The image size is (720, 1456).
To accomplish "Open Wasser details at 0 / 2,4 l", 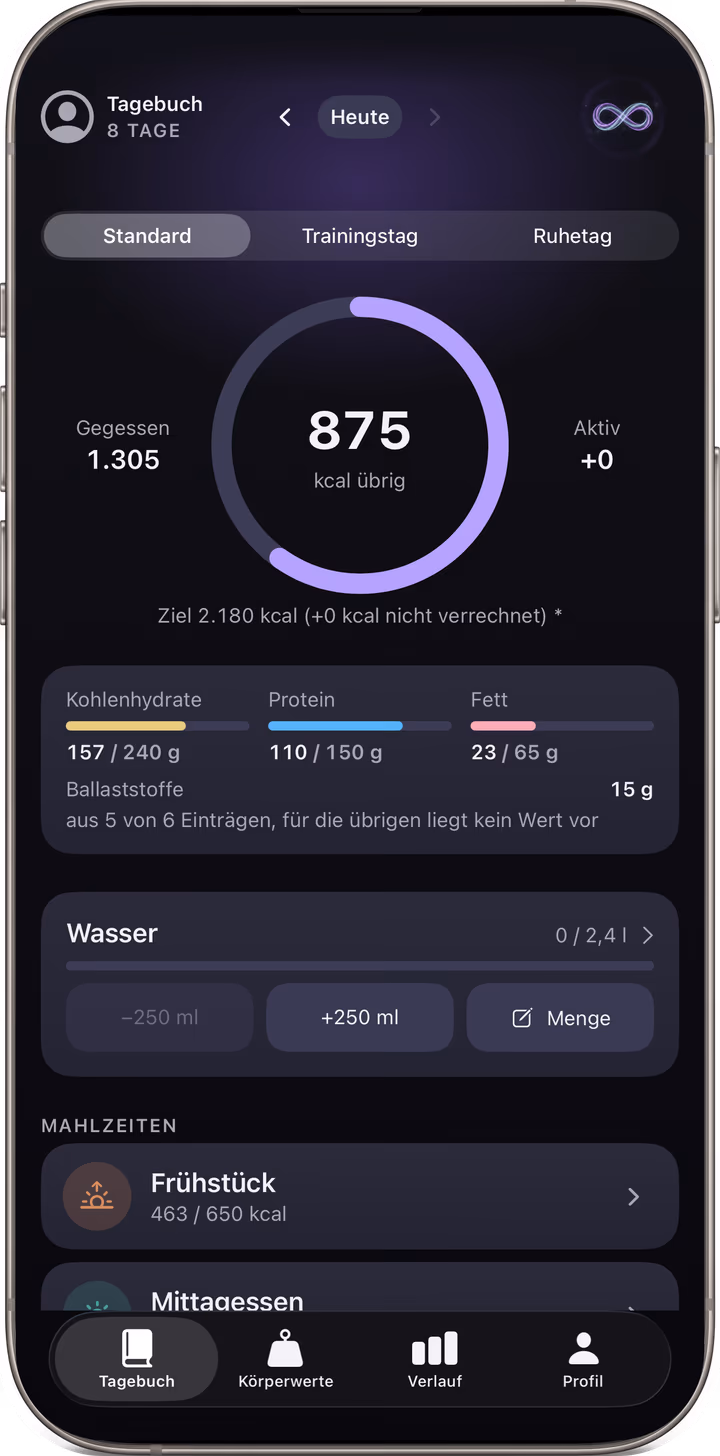I will (x=605, y=935).
